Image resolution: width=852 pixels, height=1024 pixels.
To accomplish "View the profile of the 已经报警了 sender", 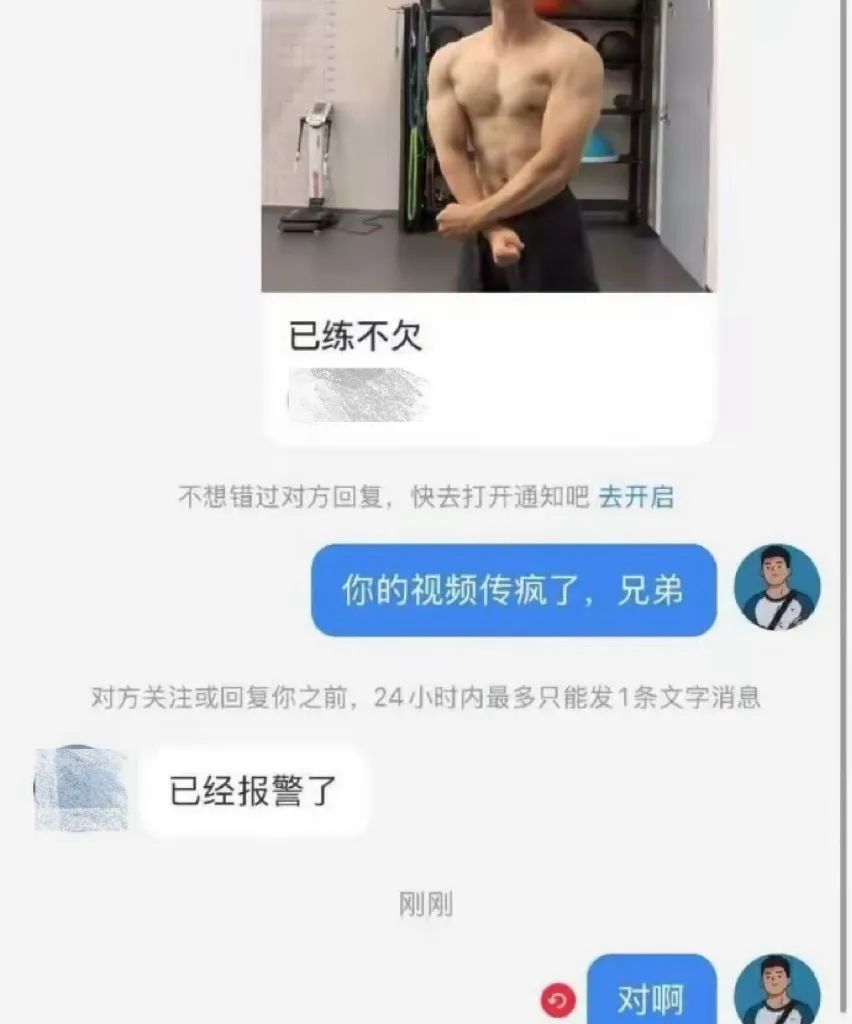I will pyautogui.click(x=82, y=790).
